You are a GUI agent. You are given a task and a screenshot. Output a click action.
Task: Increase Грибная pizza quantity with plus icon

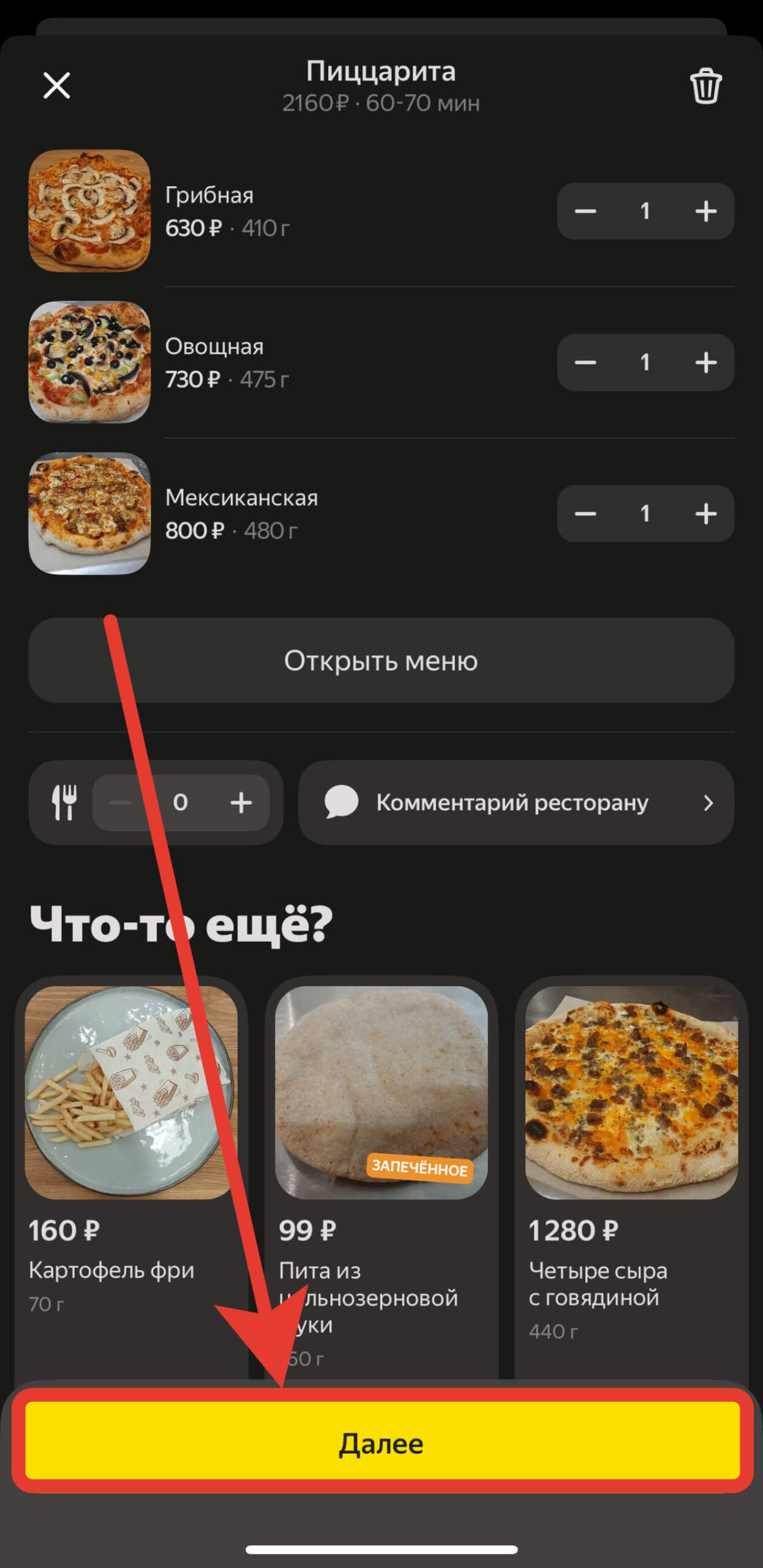click(705, 212)
